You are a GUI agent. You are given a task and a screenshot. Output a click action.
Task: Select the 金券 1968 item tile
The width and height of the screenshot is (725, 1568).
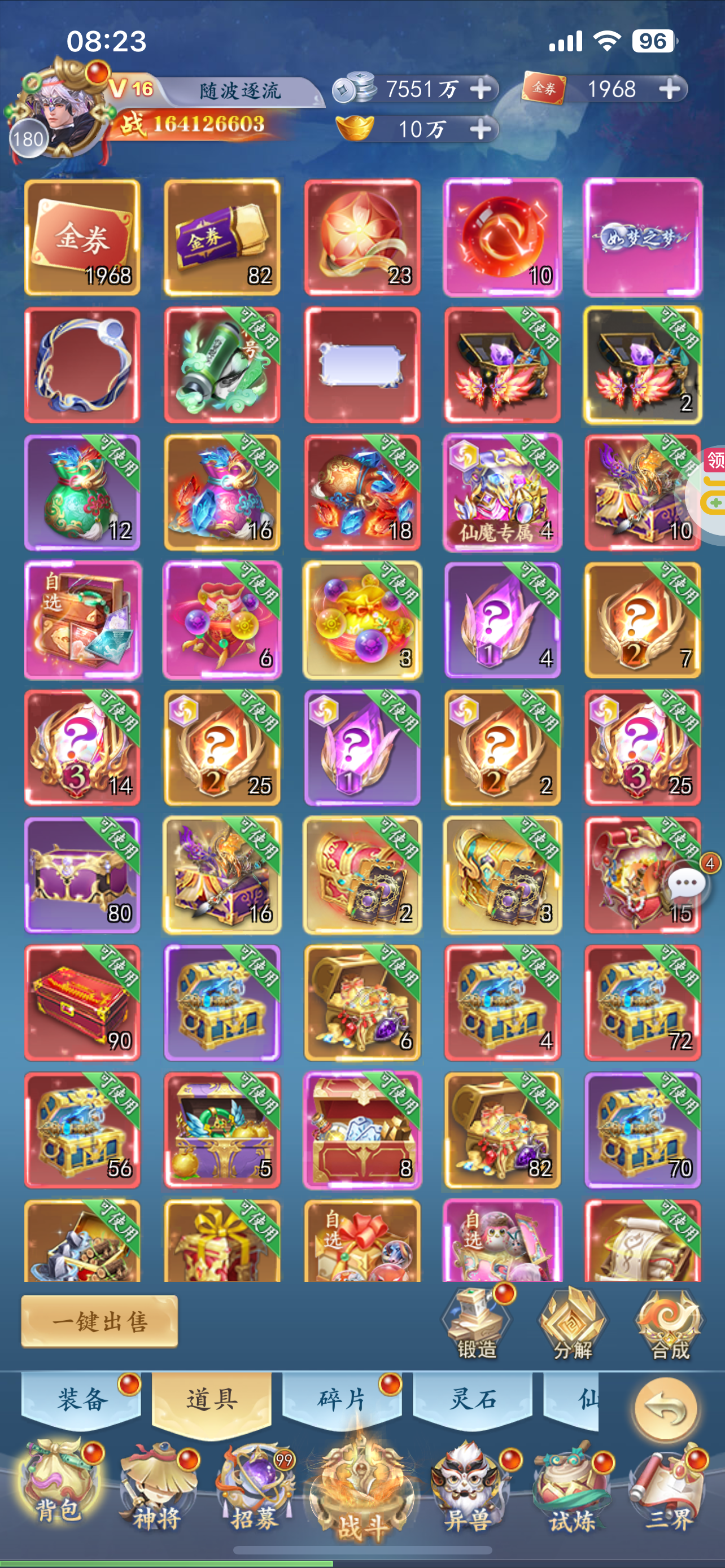click(82, 237)
